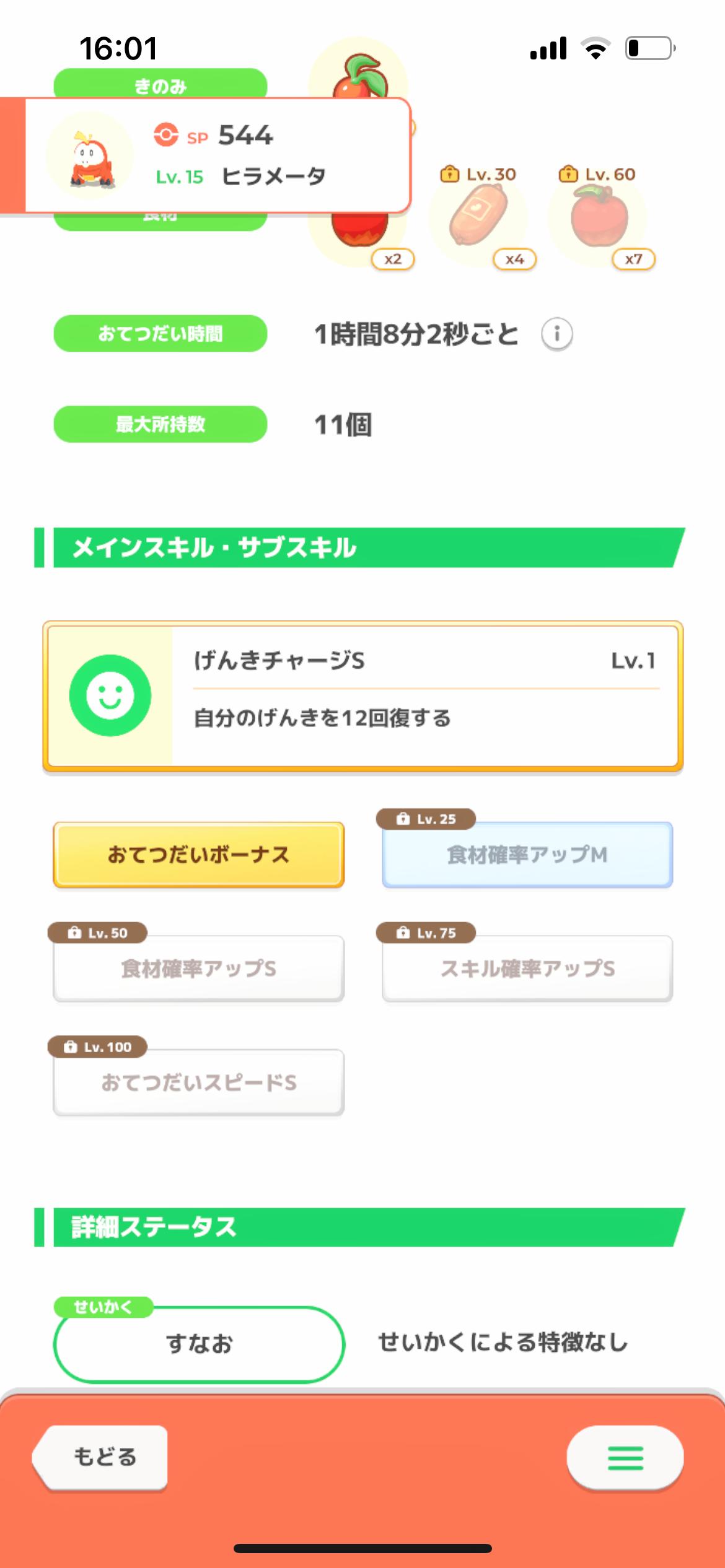Screen dimensions: 725x1568
Task: Select the 食材確率アップM sub skill
Action: (x=527, y=855)
